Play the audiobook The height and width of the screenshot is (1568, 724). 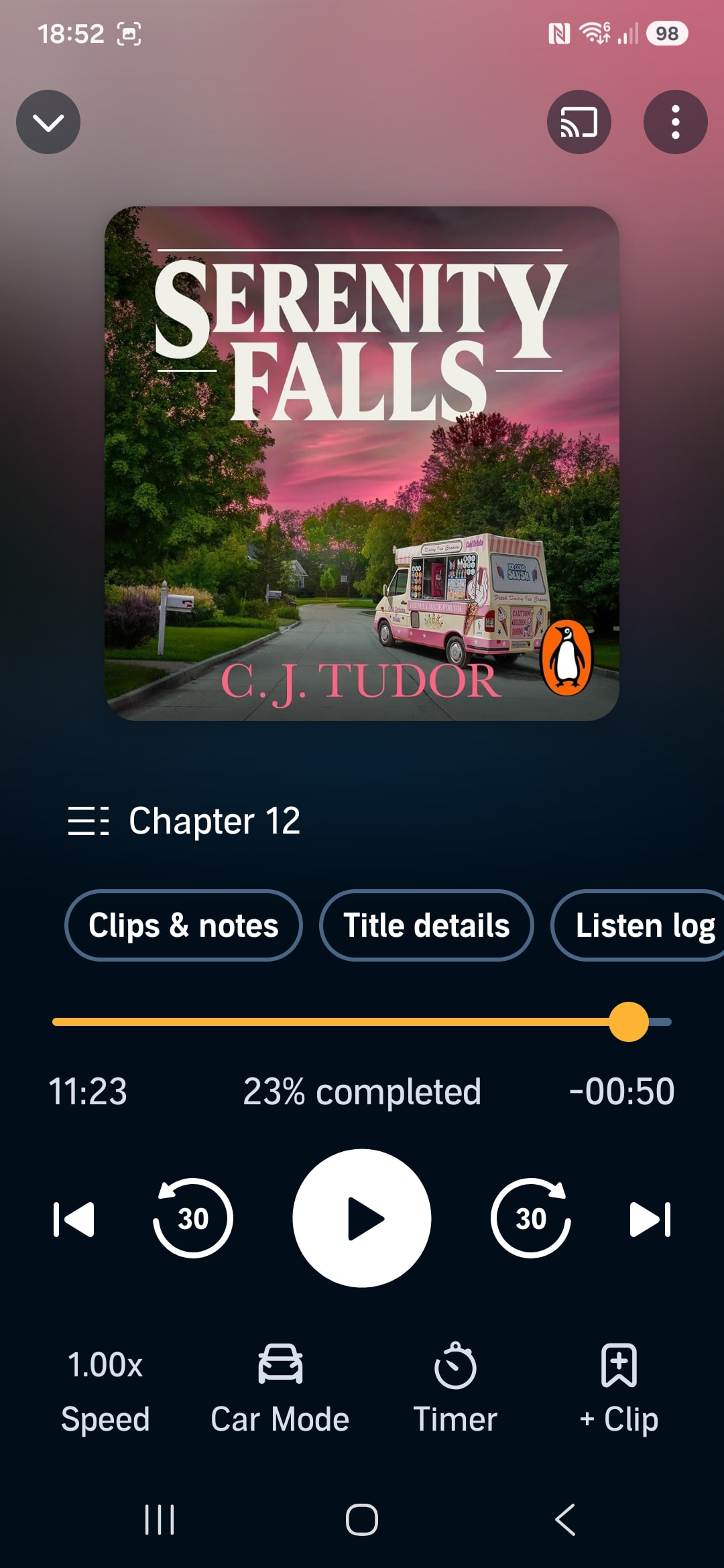pyautogui.click(x=362, y=1218)
